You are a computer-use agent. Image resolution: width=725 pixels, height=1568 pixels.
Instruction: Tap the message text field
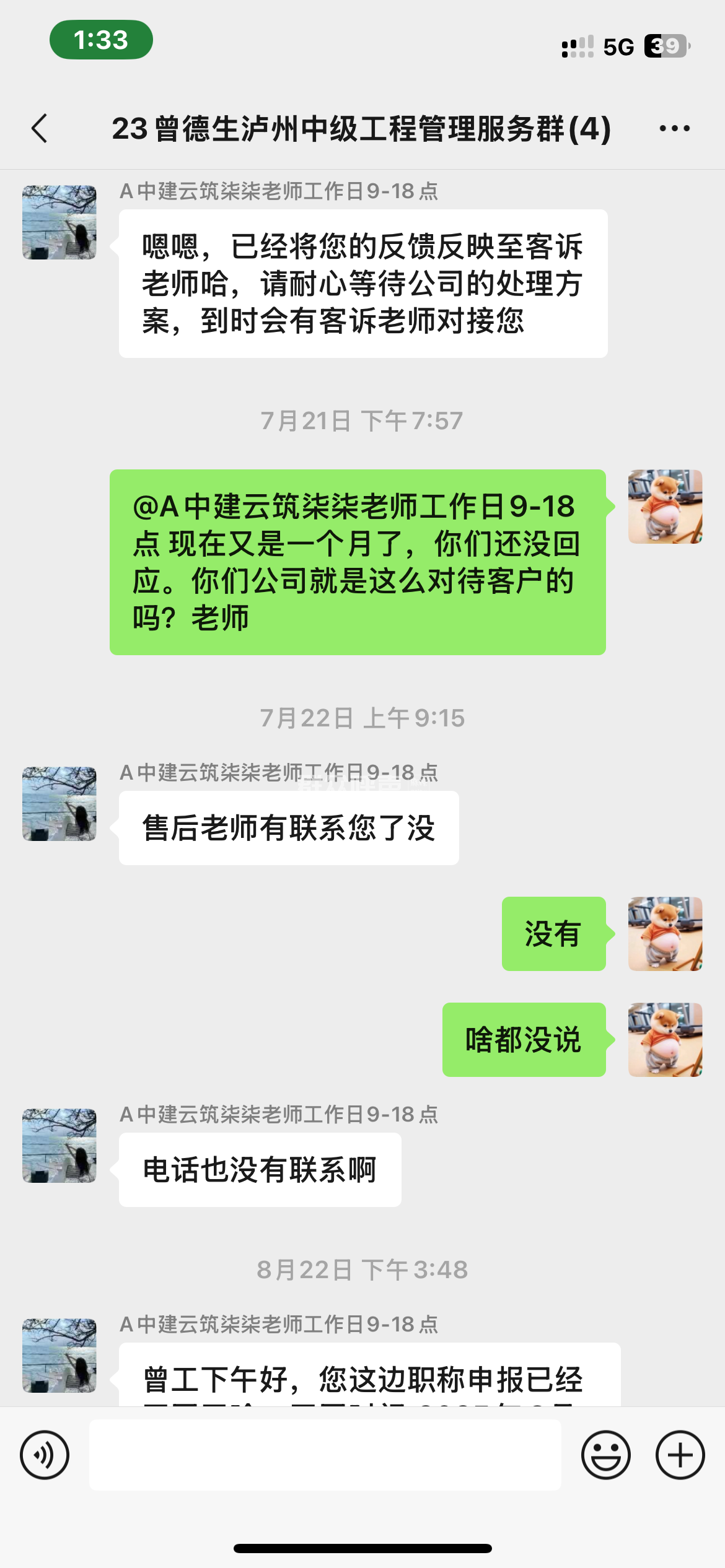pos(325,1455)
